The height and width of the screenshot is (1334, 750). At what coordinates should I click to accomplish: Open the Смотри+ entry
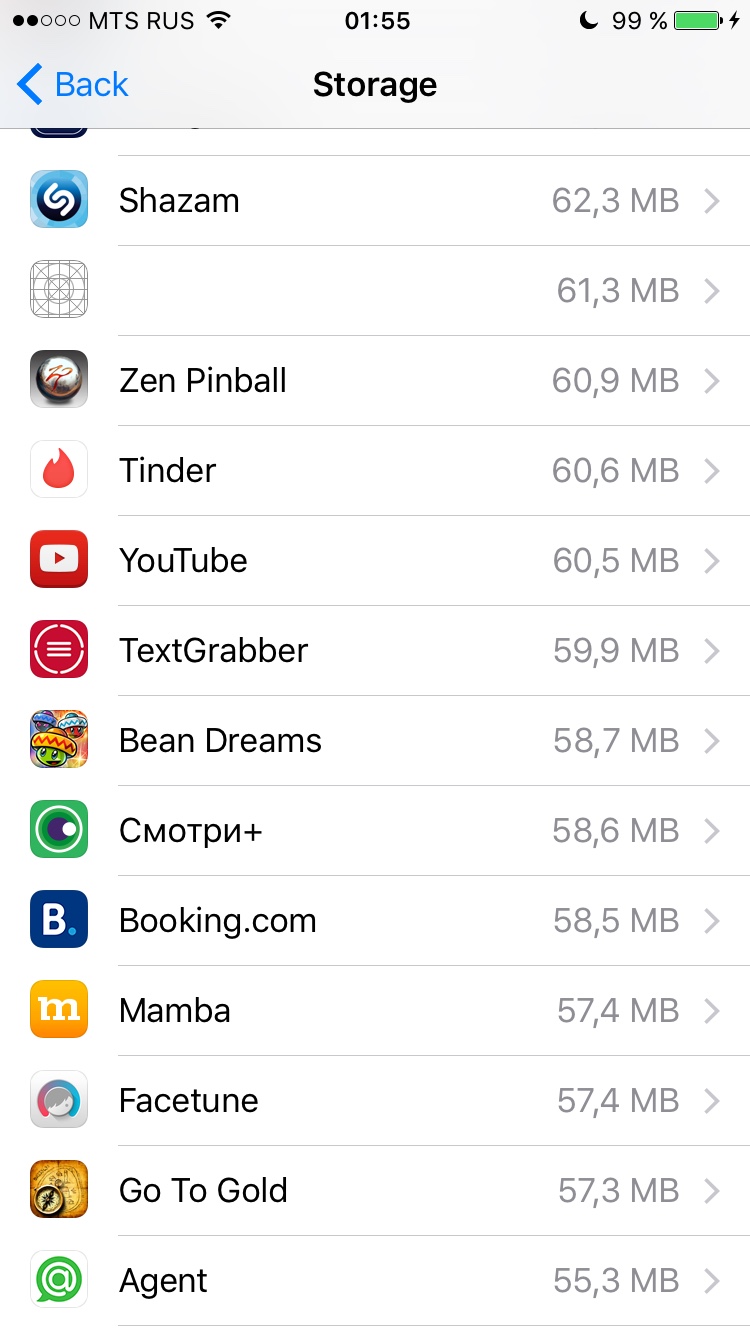[375, 831]
